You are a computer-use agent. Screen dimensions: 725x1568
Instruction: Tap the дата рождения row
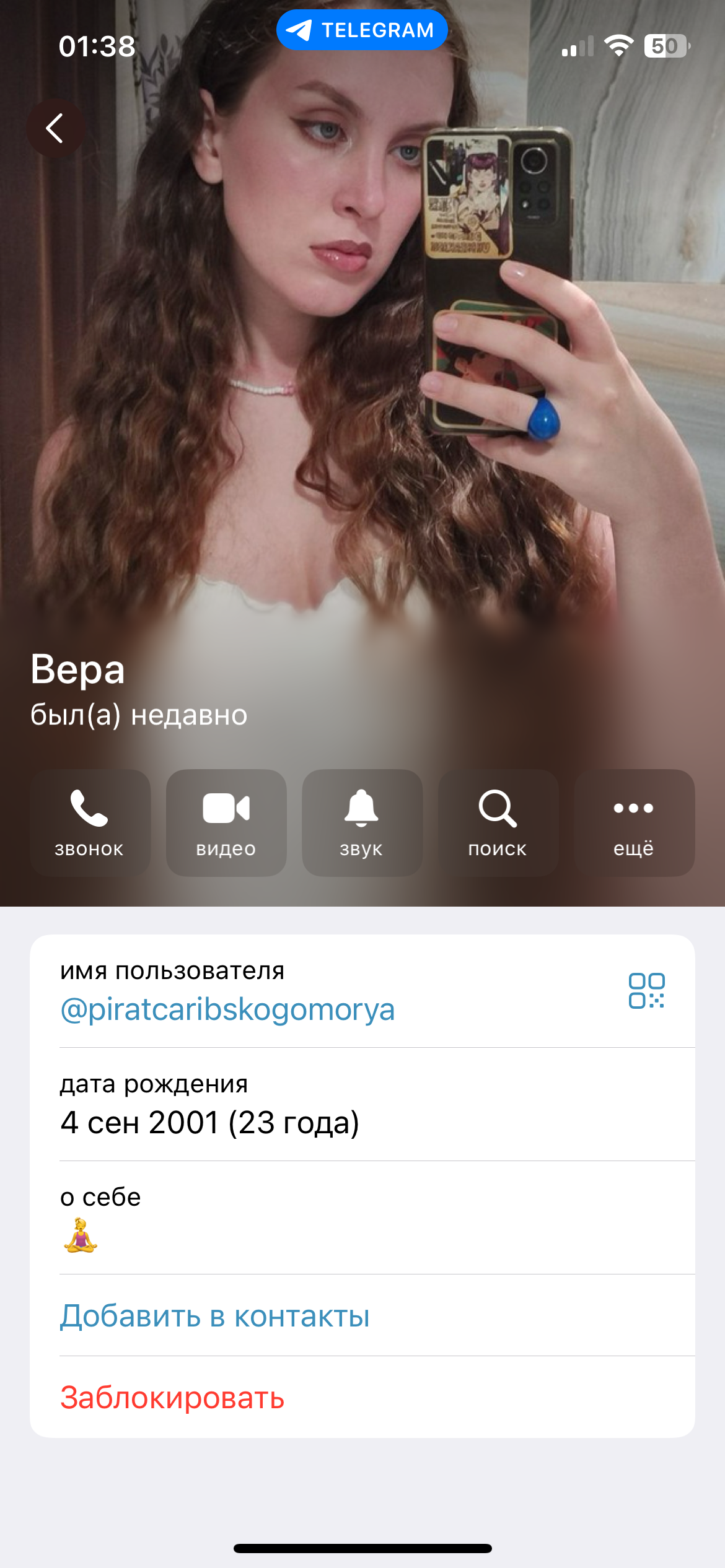pyautogui.click(x=362, y=1104)
